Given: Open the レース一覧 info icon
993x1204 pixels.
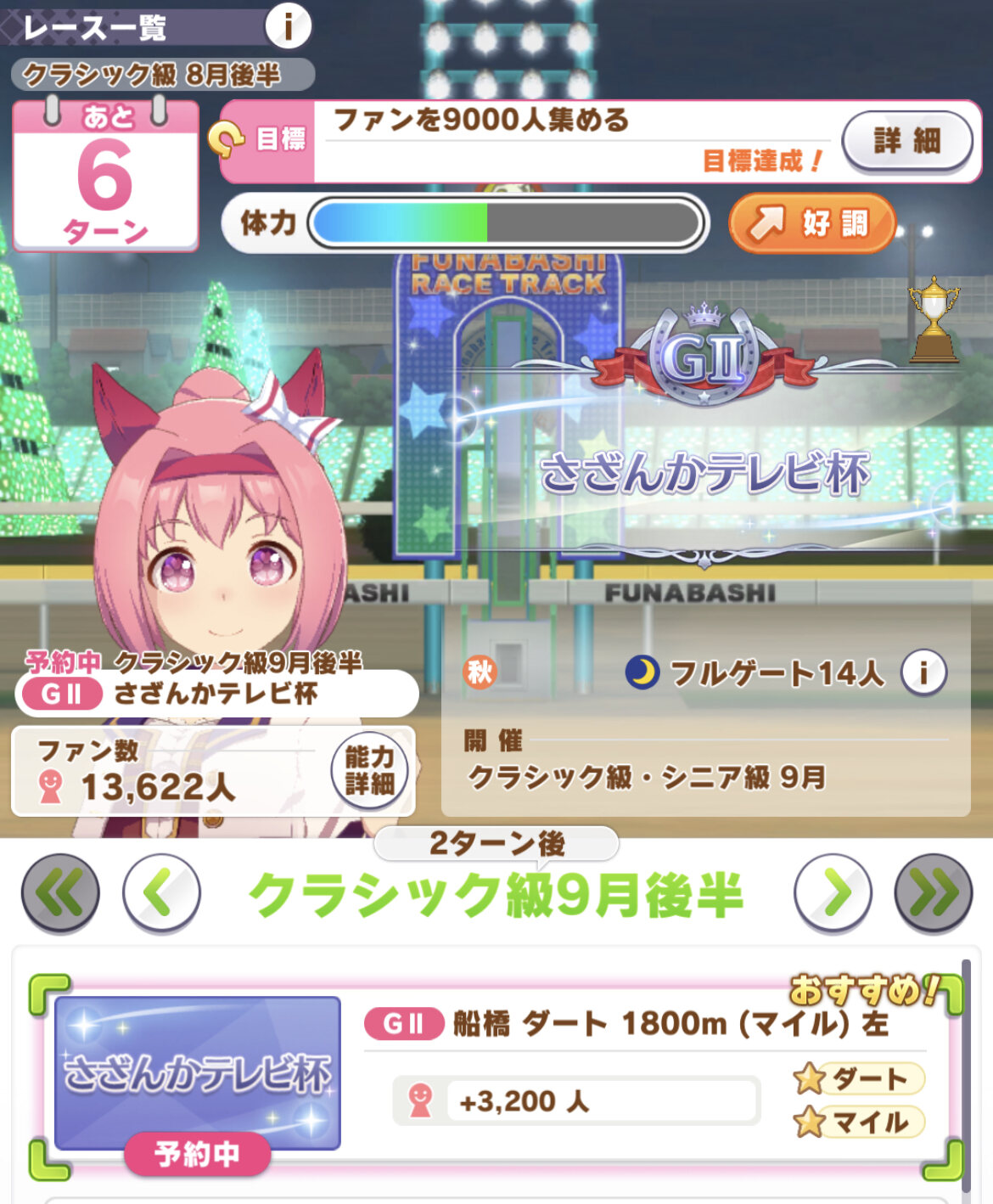Looking at the screenshot, I should (288, 27).
